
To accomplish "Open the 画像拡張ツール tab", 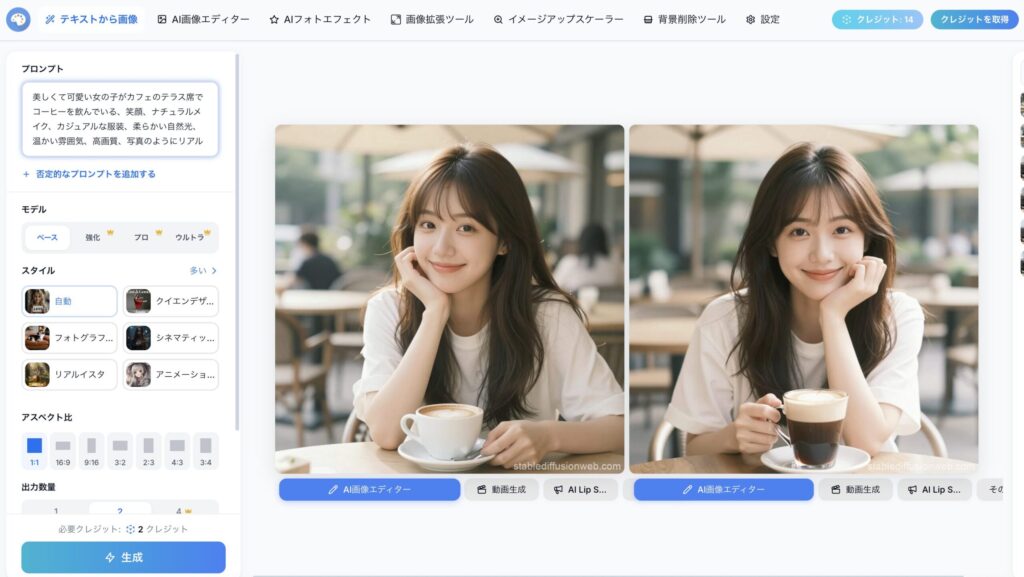I will 432,19.
